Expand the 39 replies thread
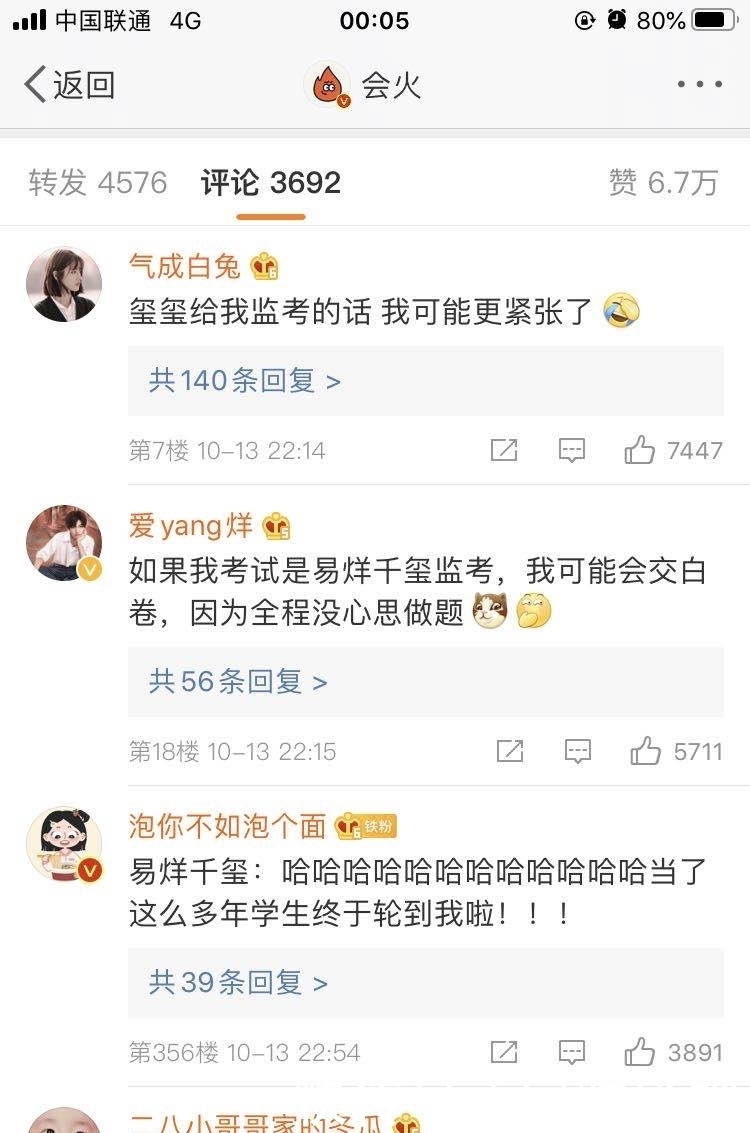The height and width of the screenshot is (1133, 750). [x=233, y=983]
